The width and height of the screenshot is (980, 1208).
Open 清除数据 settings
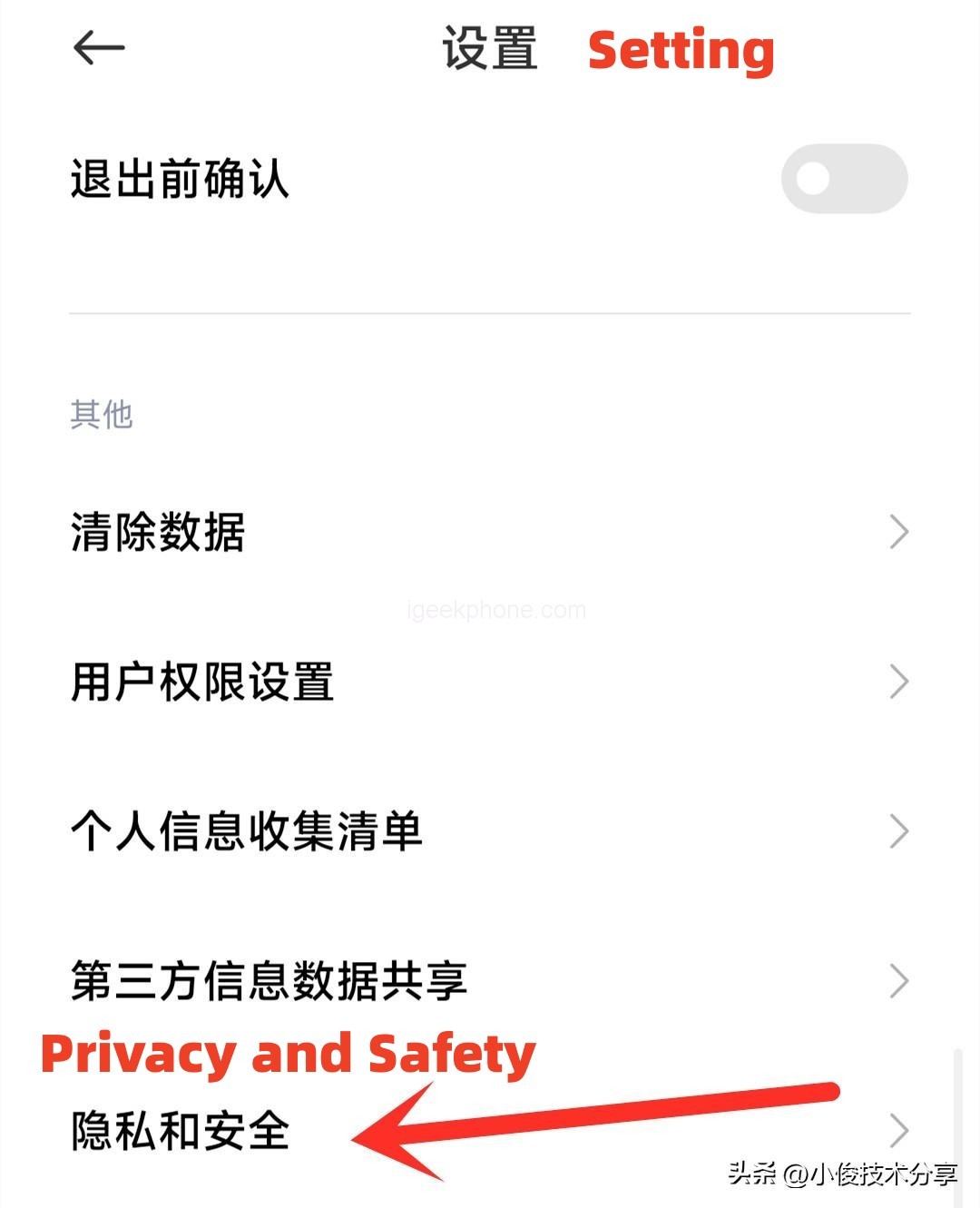coord(490,532)
